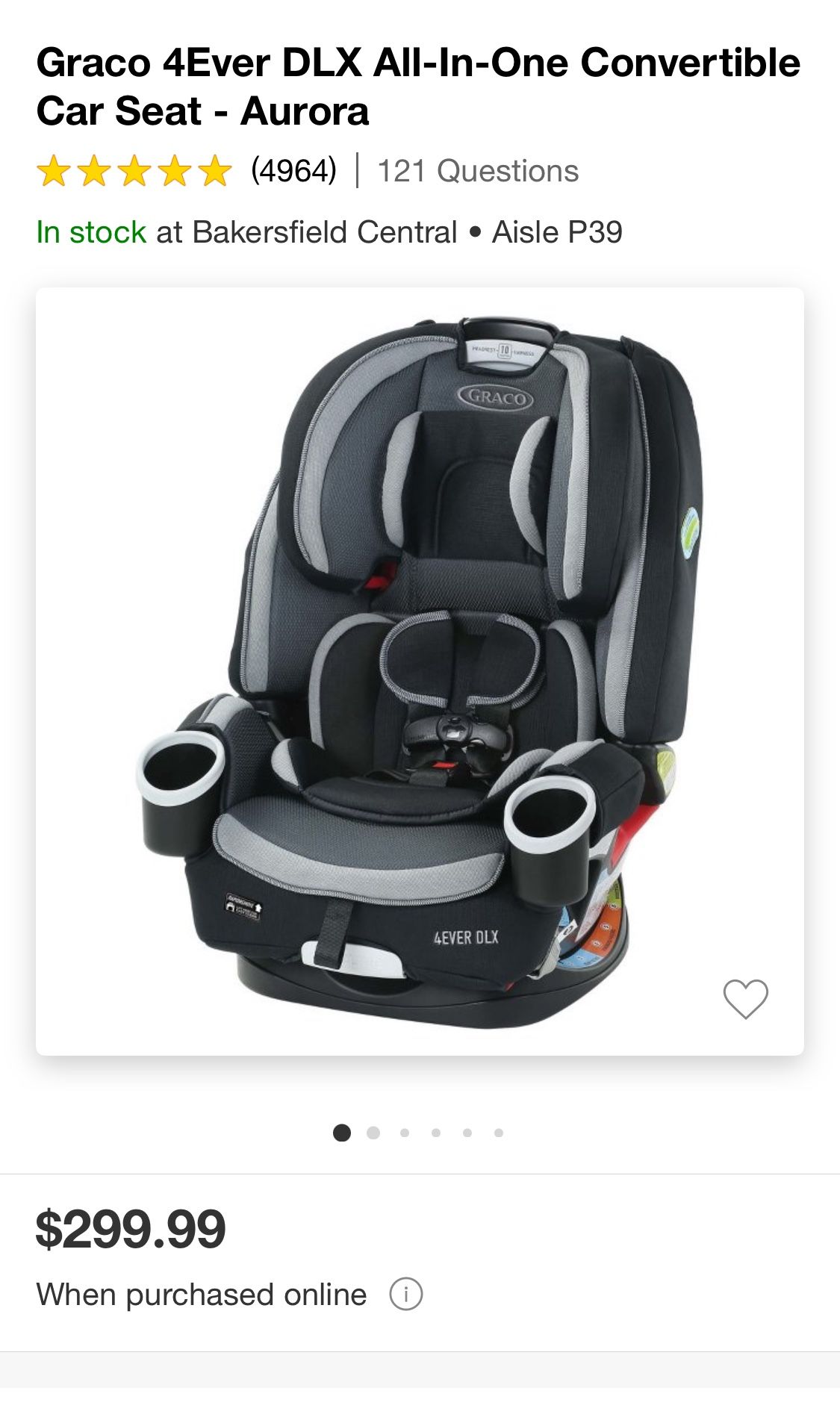The image size is (840, 1426).
Task: Open reviews by clicking the (4964) count
Action: [295, 172]
